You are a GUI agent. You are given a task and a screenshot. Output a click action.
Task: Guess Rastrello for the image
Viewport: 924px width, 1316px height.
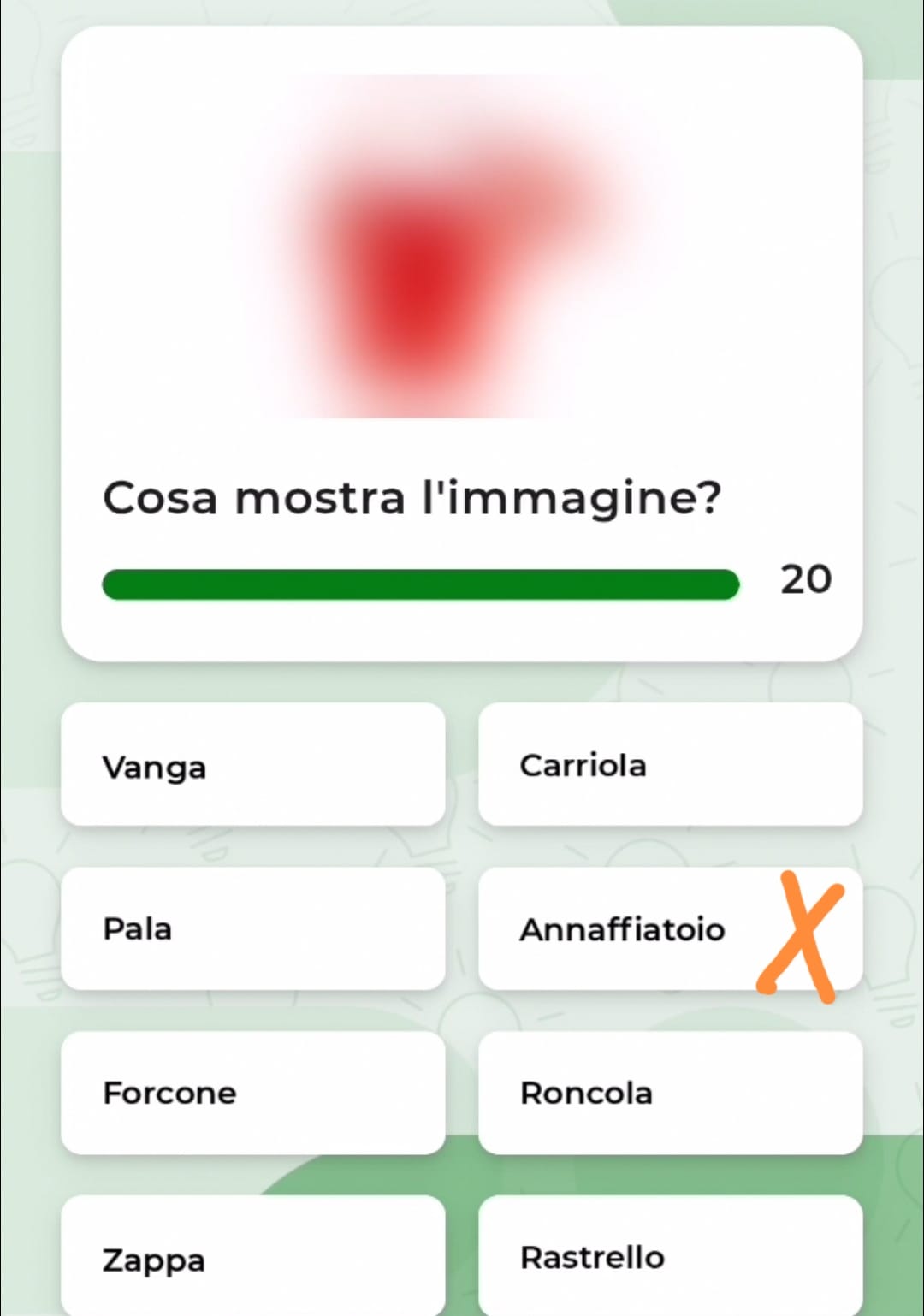pyautogui.click(x=670, y=1256)
